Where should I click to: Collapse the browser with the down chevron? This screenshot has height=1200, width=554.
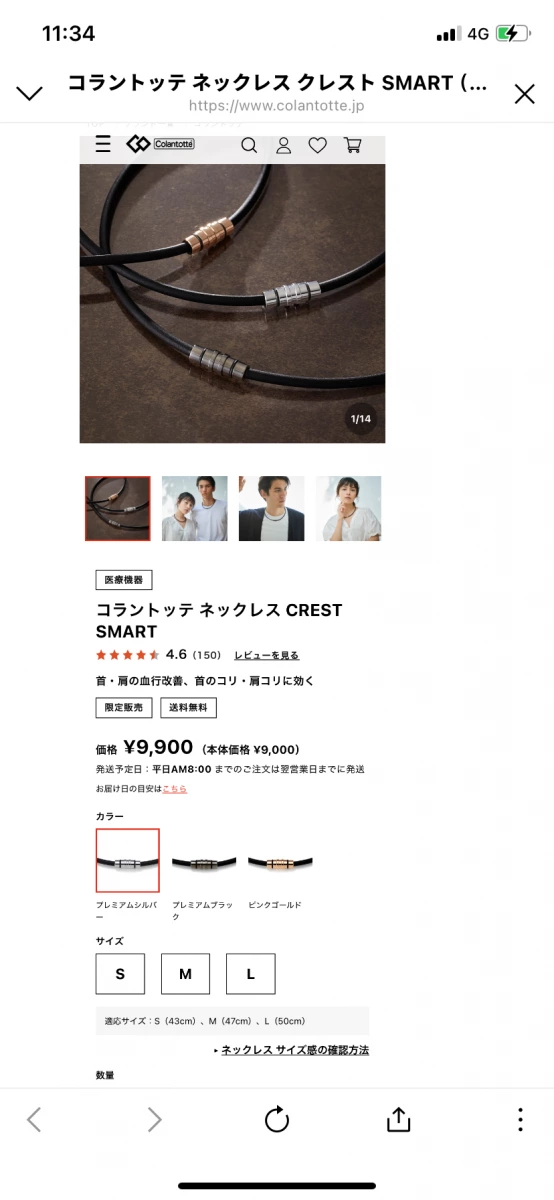pos(30,94)
